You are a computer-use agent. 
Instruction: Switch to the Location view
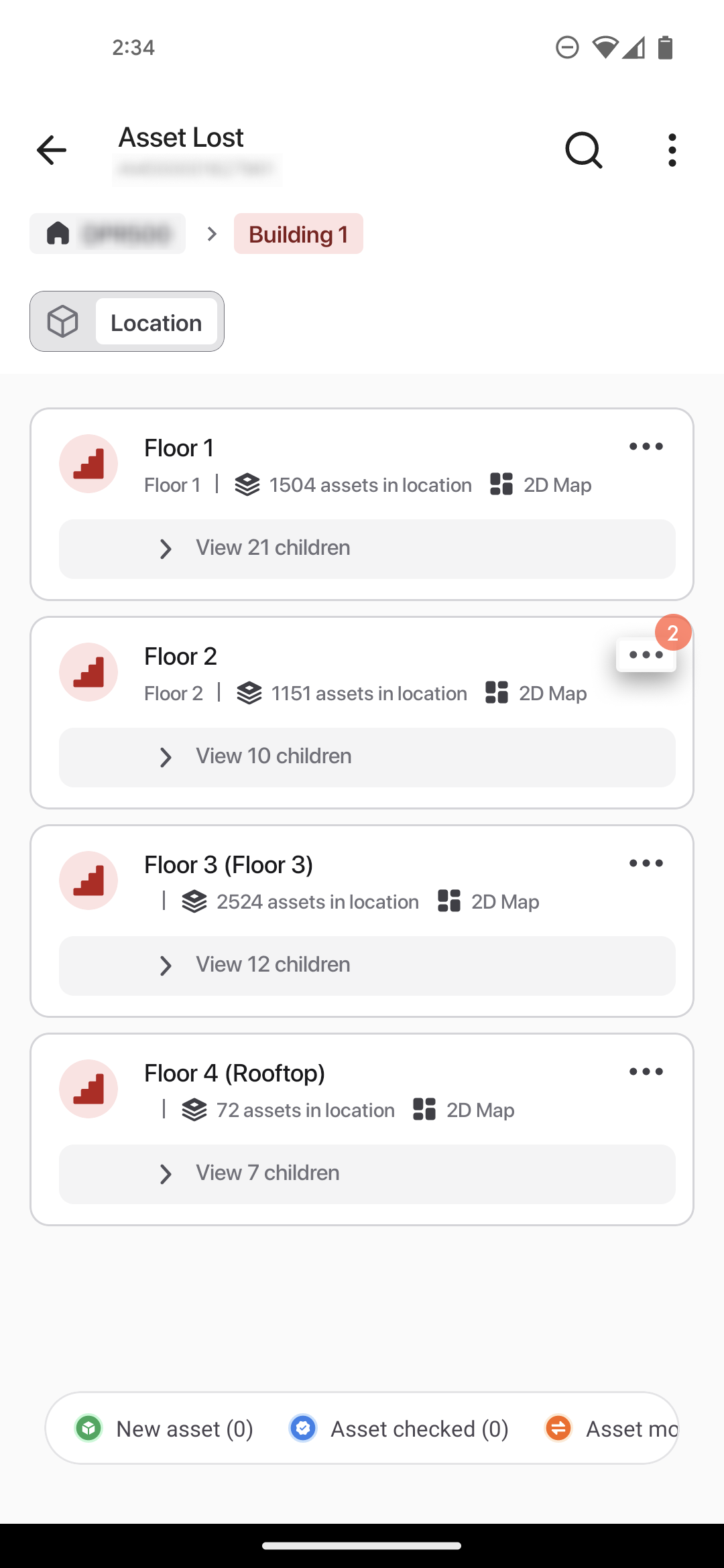(156, 322)
